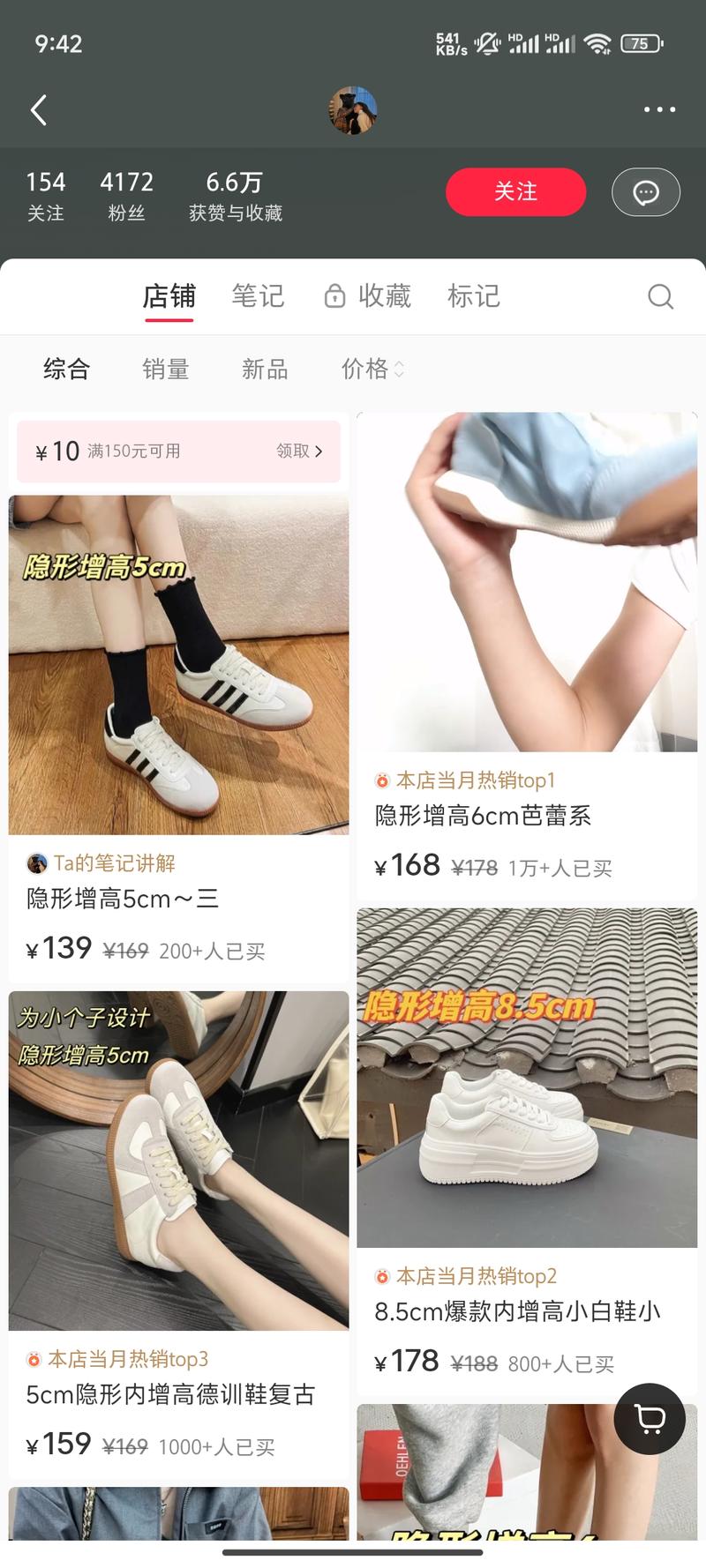Tap the profile avatar
The width and height of the screenshot is (706, 1568).
tap(353, 110)
